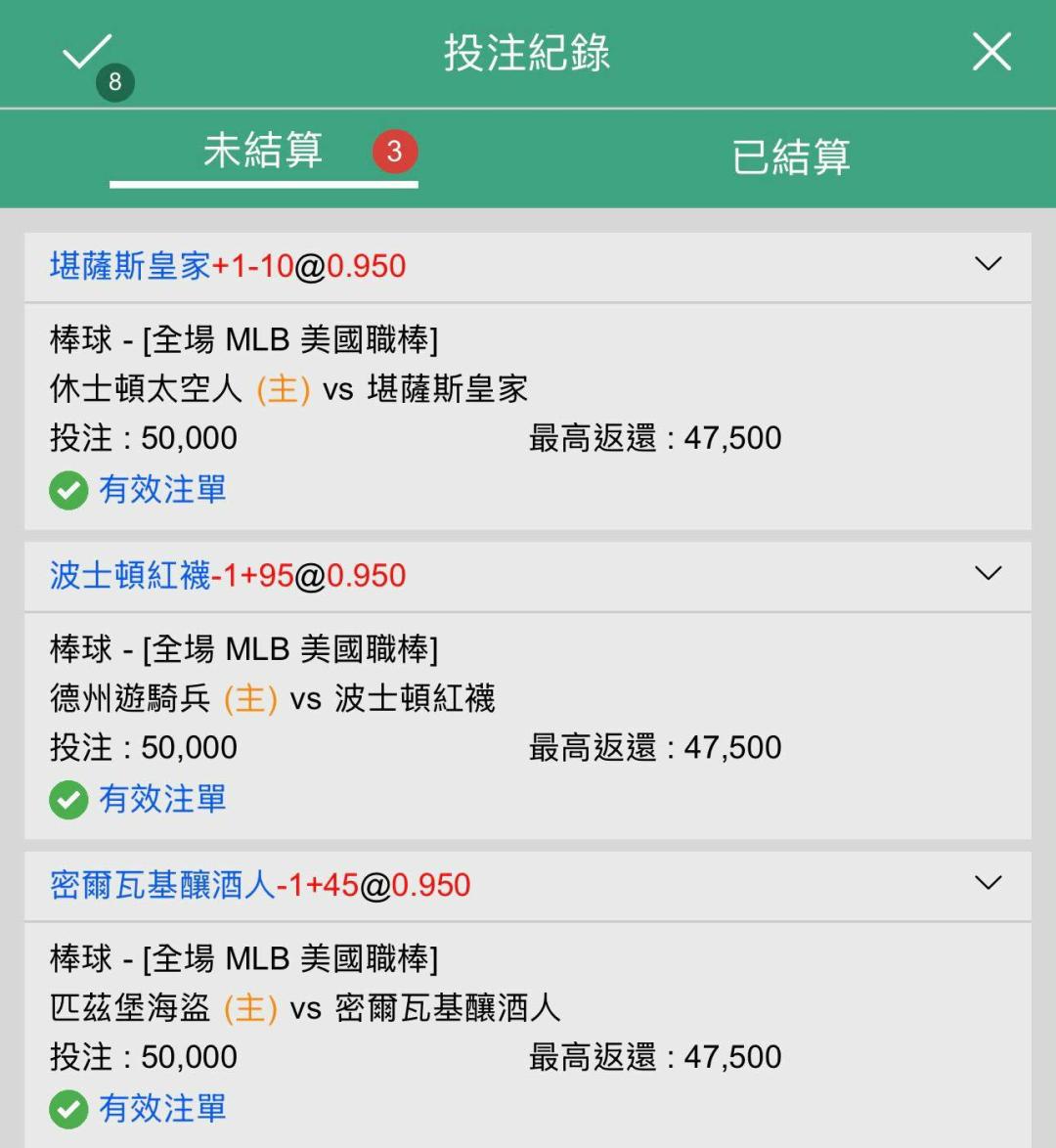
Task: Expand the 密爾瓦基釀酒人 bet details chevron
Action: [x=988, y=883]
